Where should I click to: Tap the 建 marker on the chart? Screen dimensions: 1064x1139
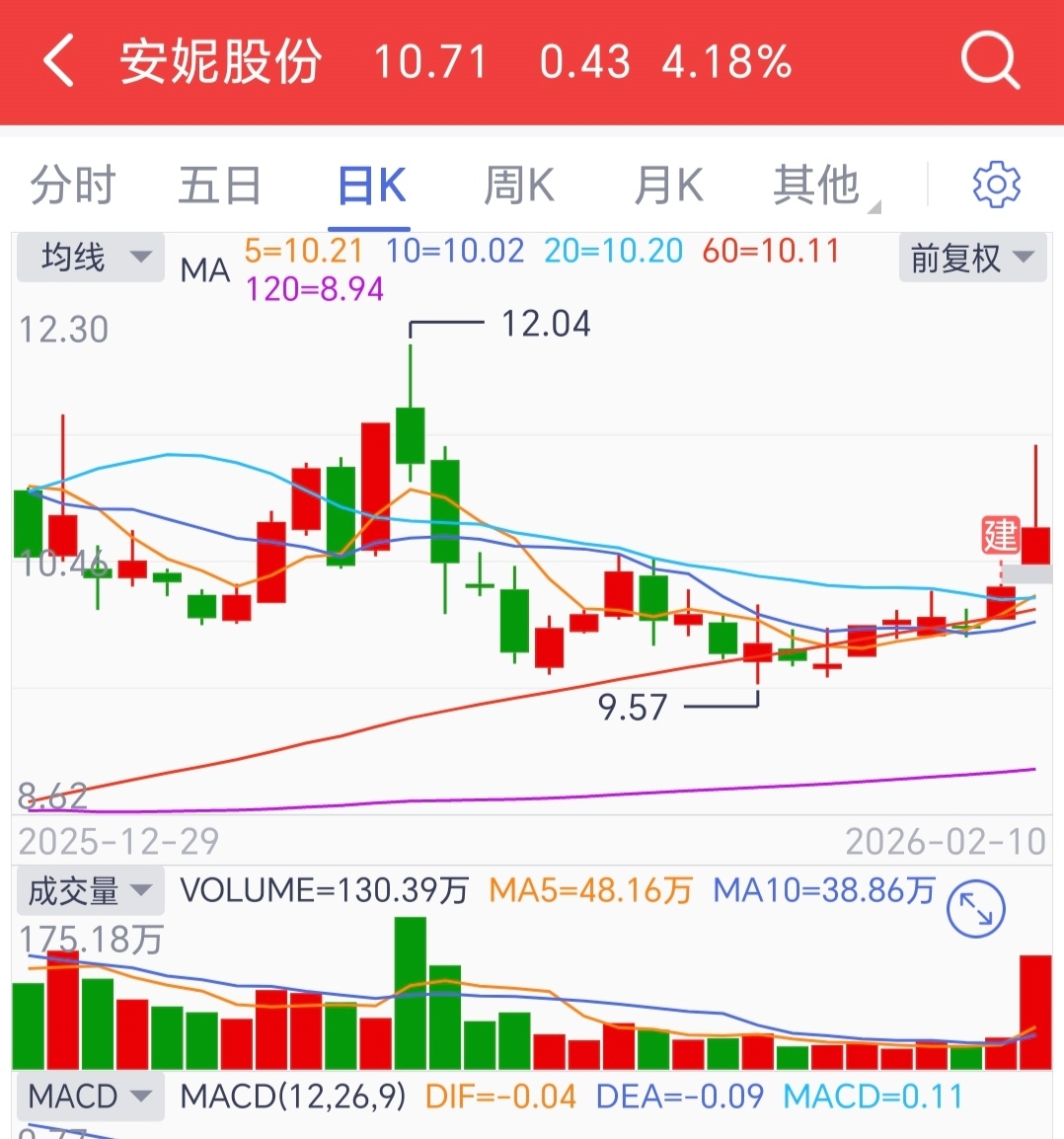1001,535
